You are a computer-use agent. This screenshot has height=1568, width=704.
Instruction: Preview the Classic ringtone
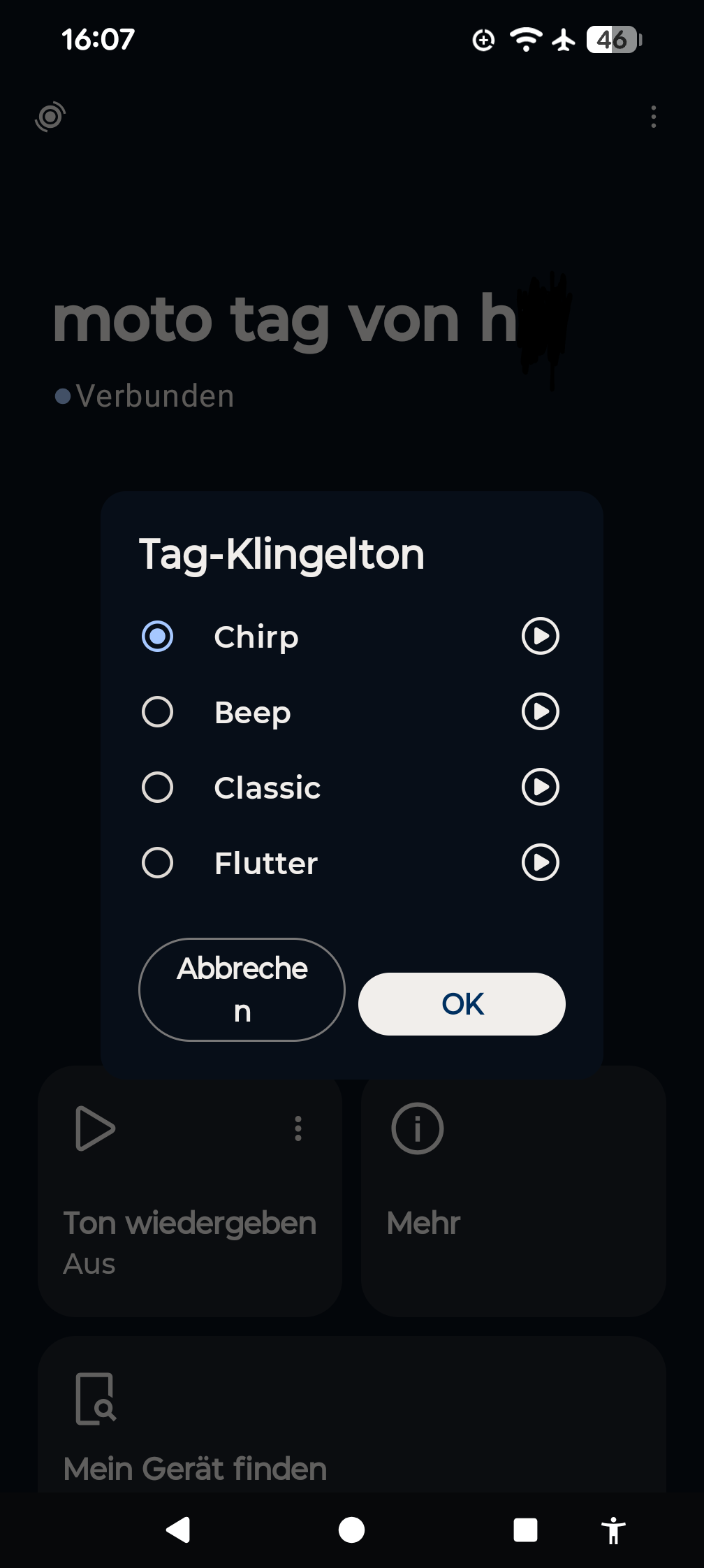coord(540,787)
